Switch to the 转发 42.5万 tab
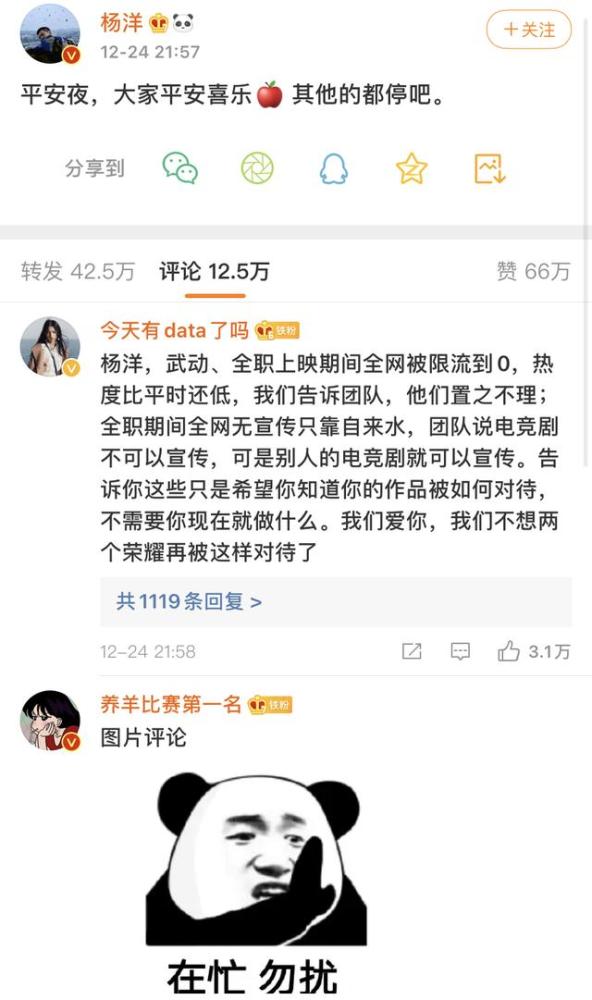This screenshot has height=1000, width=592. tap(78, 271)
